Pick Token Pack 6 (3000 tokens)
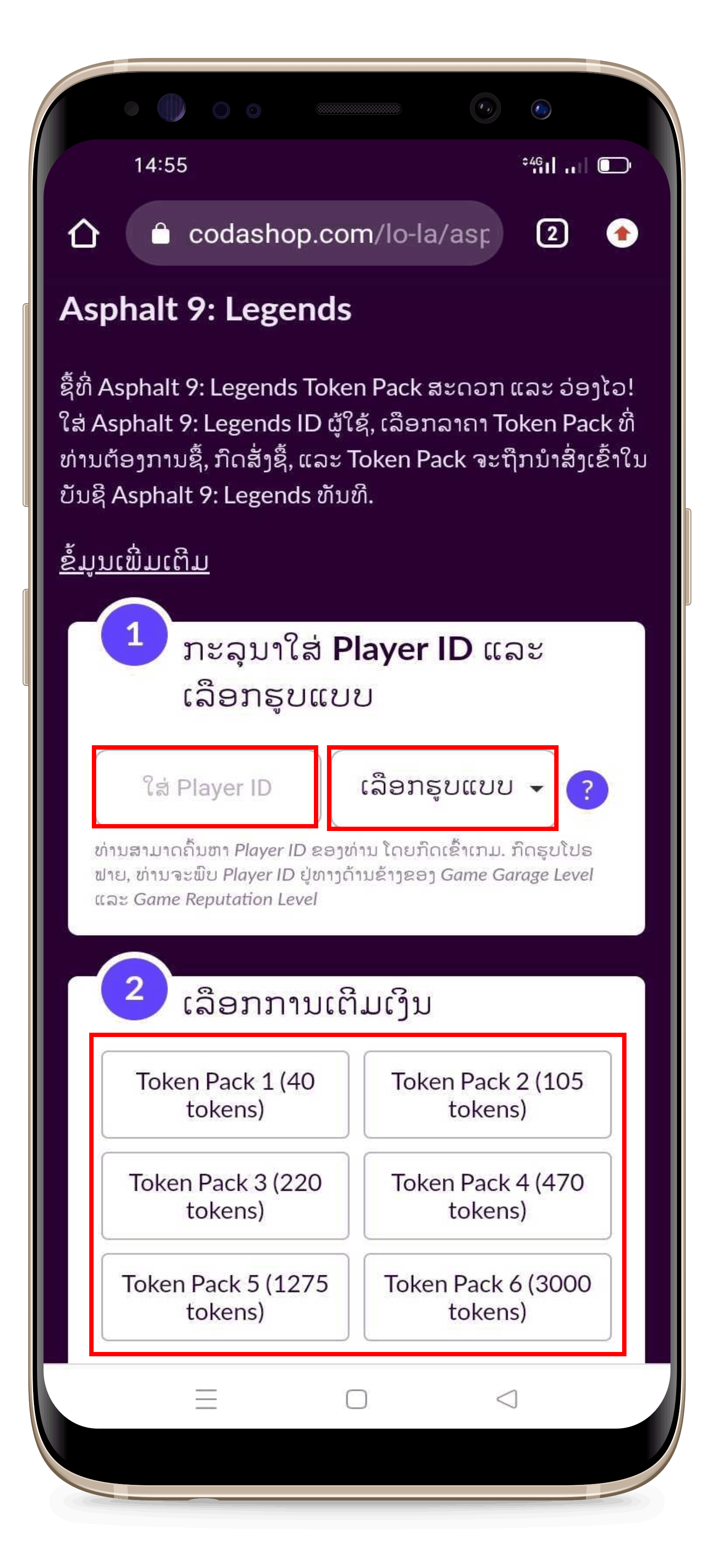 [x=487, y=1297]
